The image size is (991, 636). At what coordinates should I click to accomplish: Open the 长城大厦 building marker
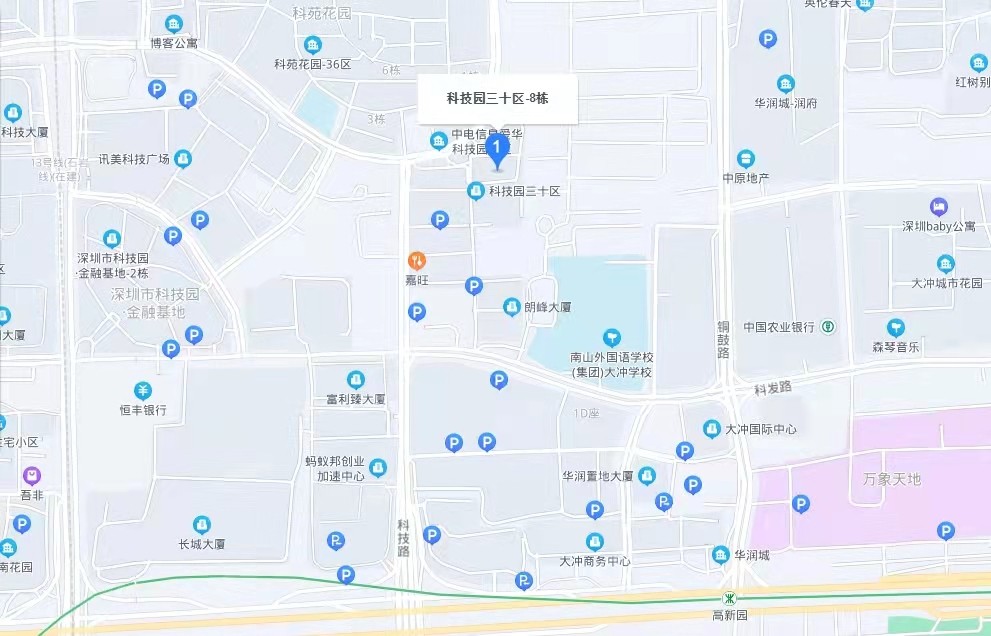pos(201,525)
